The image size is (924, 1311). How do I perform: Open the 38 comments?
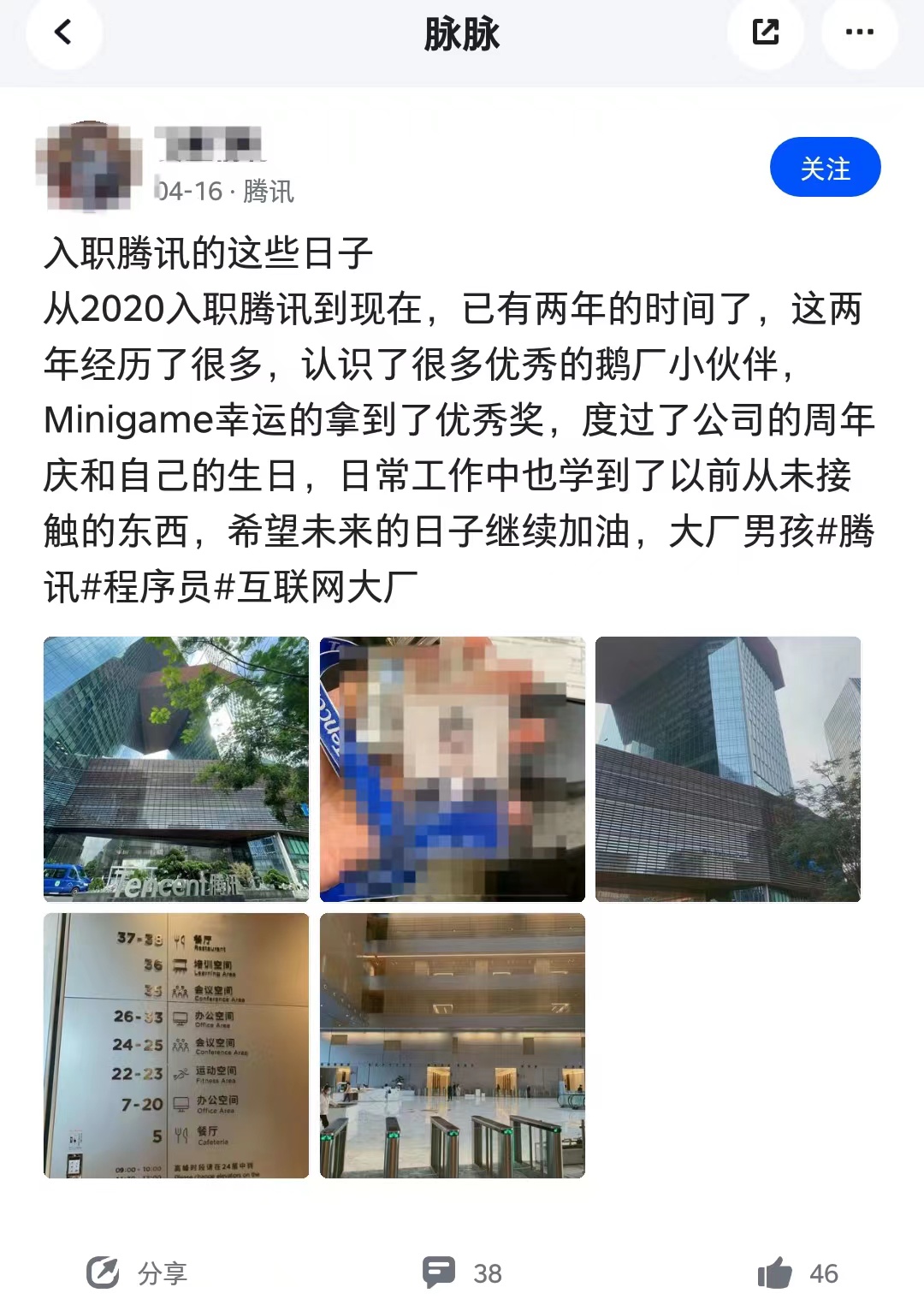pyautogui.click(x=463, y=1272)
